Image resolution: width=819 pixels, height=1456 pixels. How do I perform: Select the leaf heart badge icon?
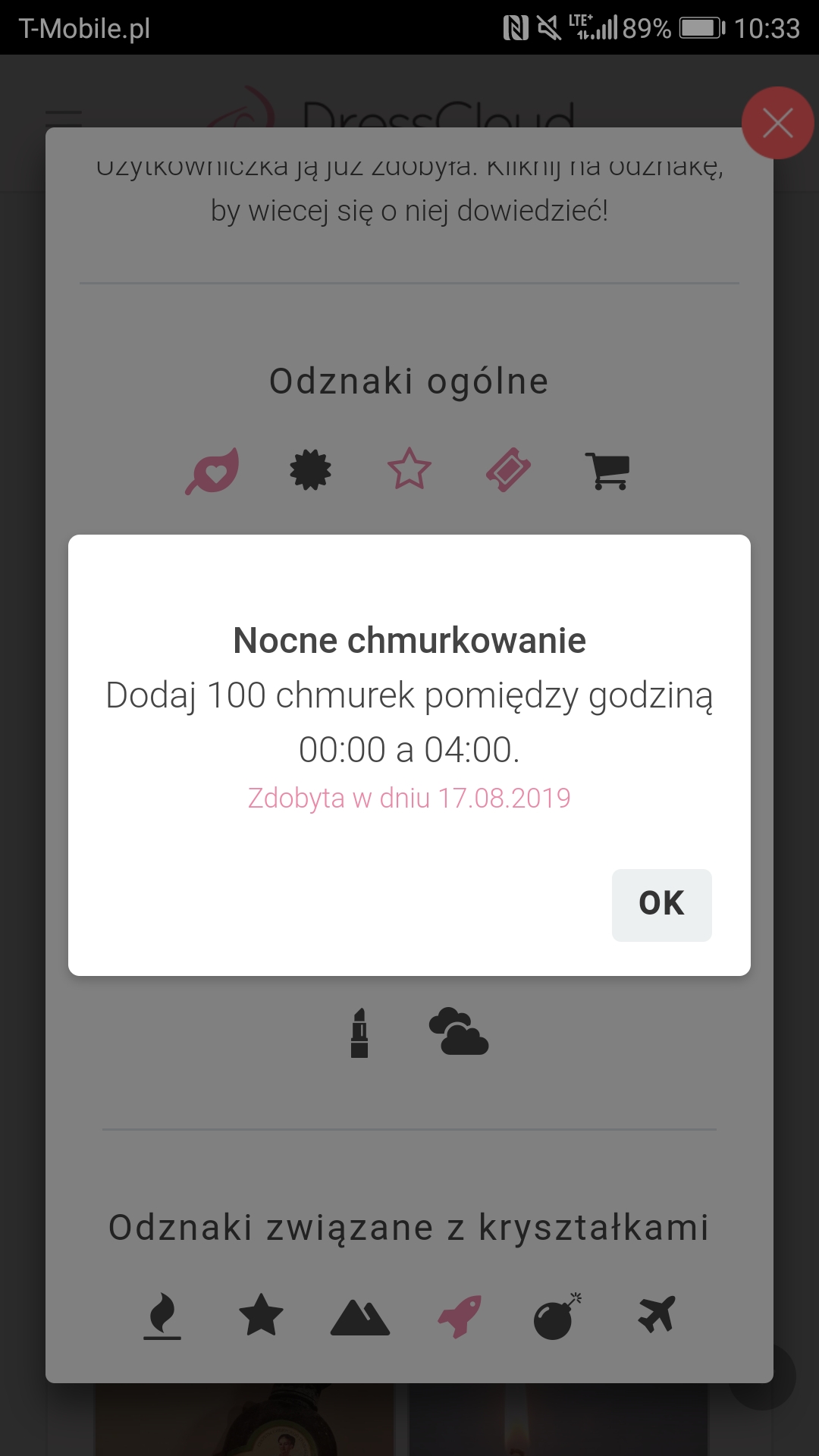(x=212, y=470)
